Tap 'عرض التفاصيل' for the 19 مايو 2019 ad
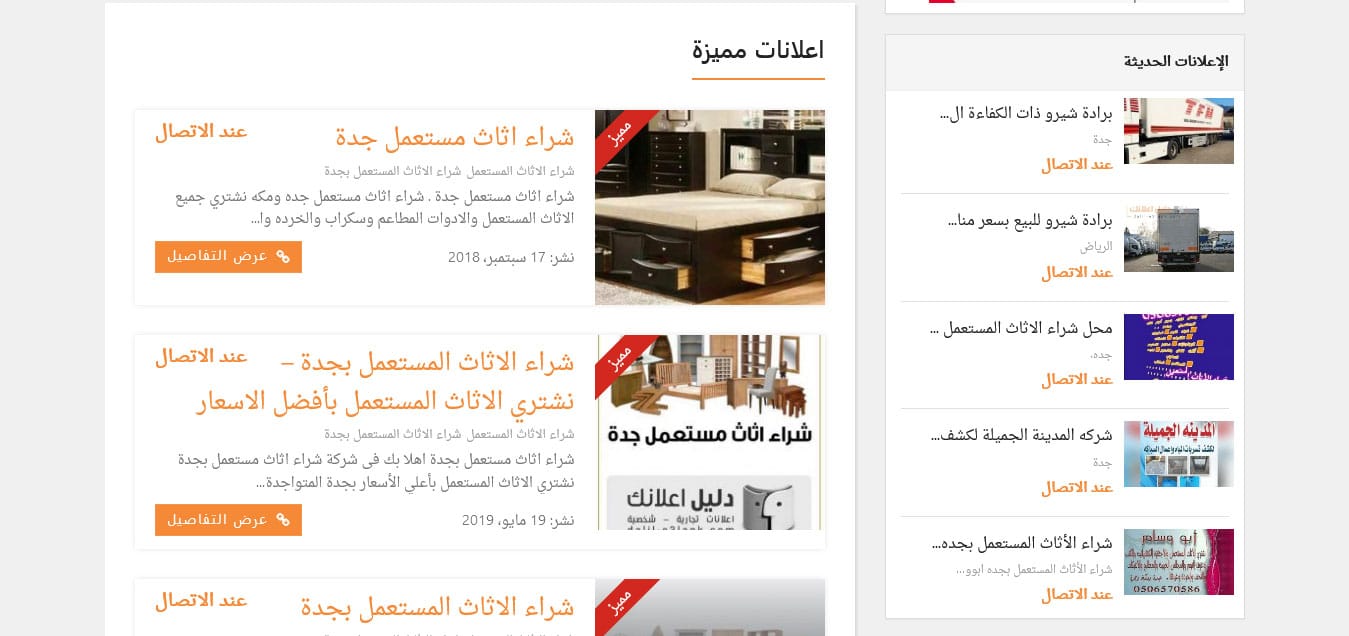This screenshot has width=1349, height=636. (x=228, y=520)
